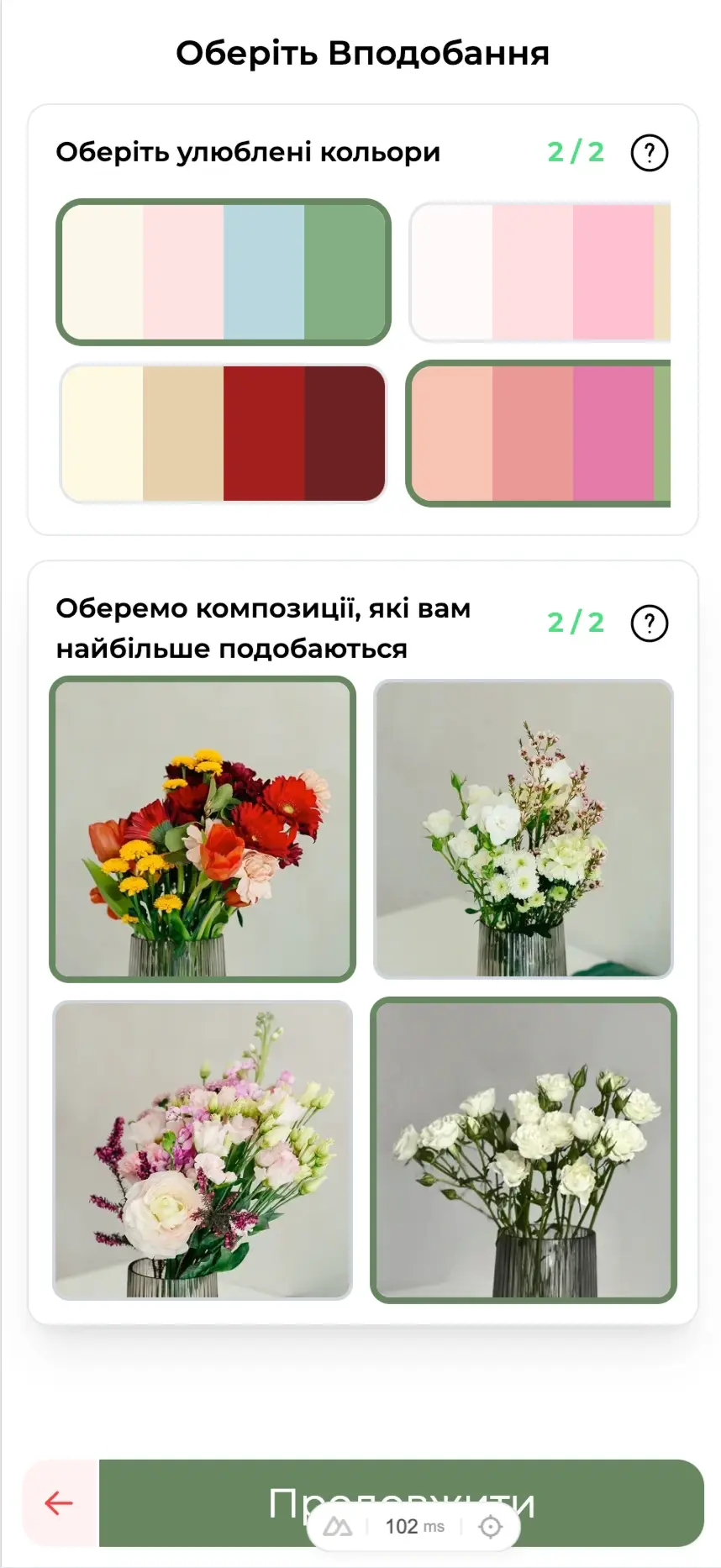Open help for compositions section
Screen dimensions: 721x1568
tap(649, 624)
